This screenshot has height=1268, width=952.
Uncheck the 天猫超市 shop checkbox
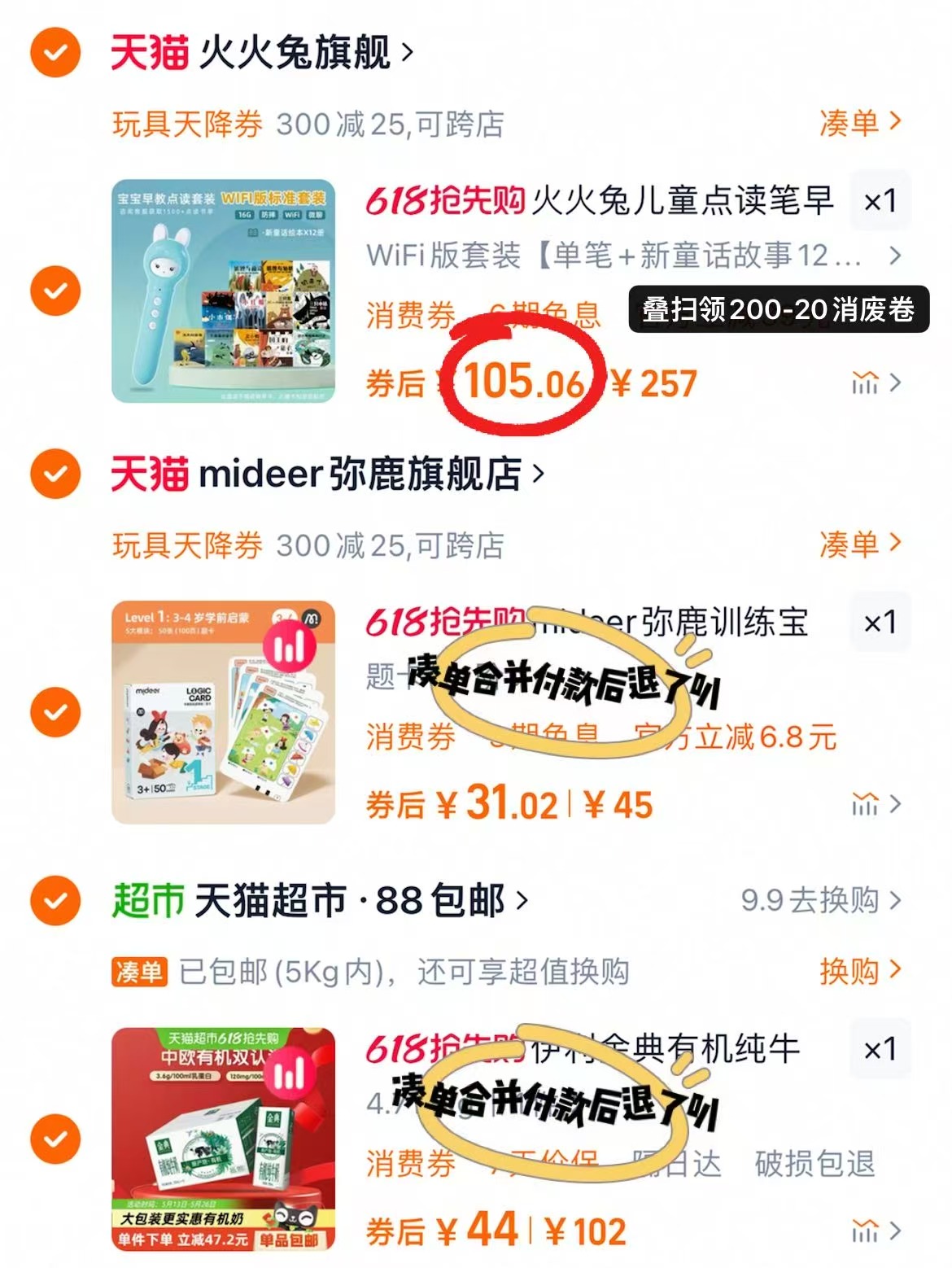coord(55,901)
